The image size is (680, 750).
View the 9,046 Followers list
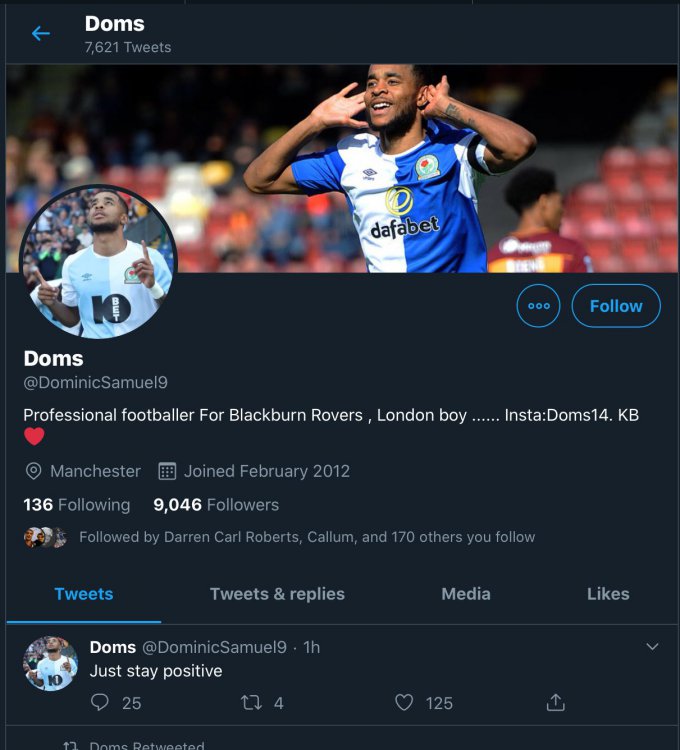(216, 505)
